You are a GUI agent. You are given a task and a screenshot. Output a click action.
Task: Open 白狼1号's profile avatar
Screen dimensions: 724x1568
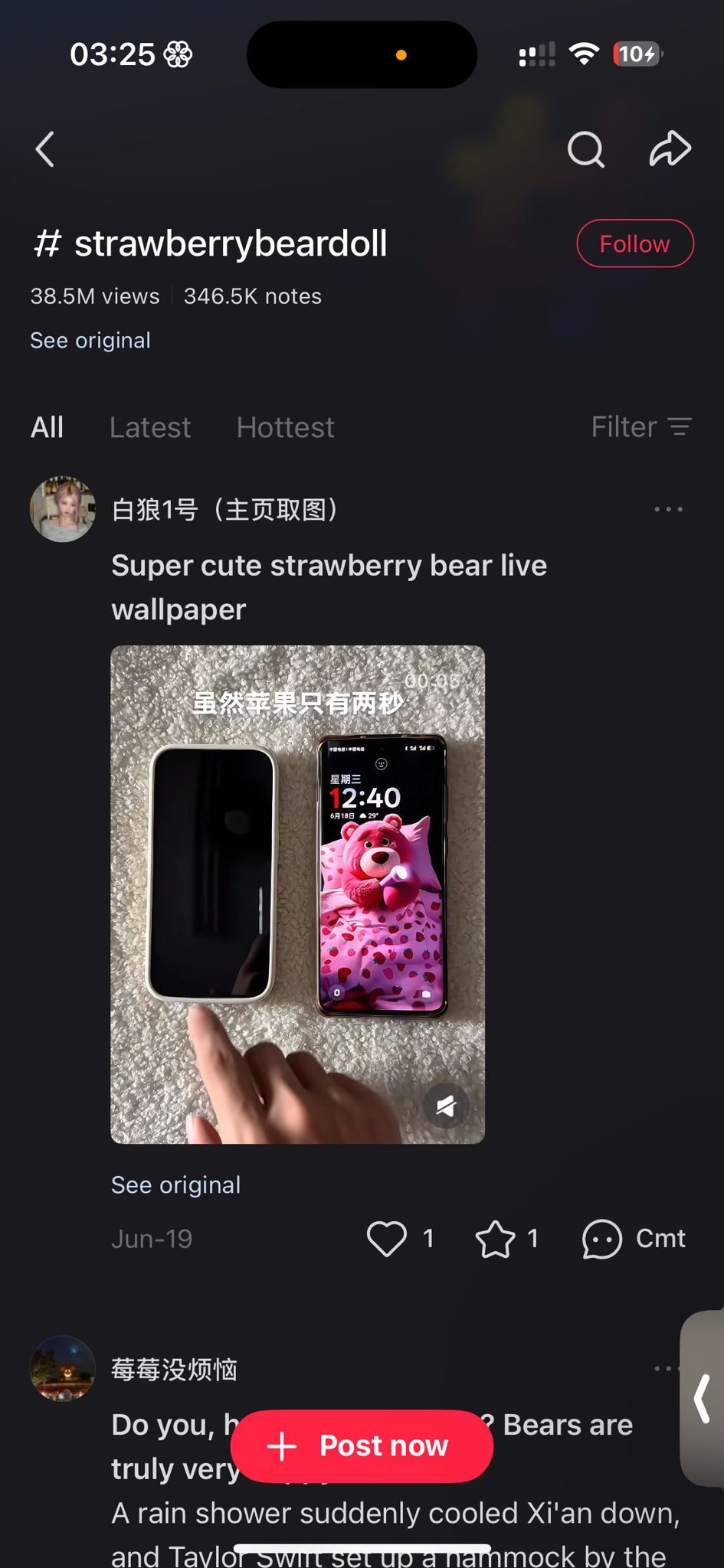point(63,509)
